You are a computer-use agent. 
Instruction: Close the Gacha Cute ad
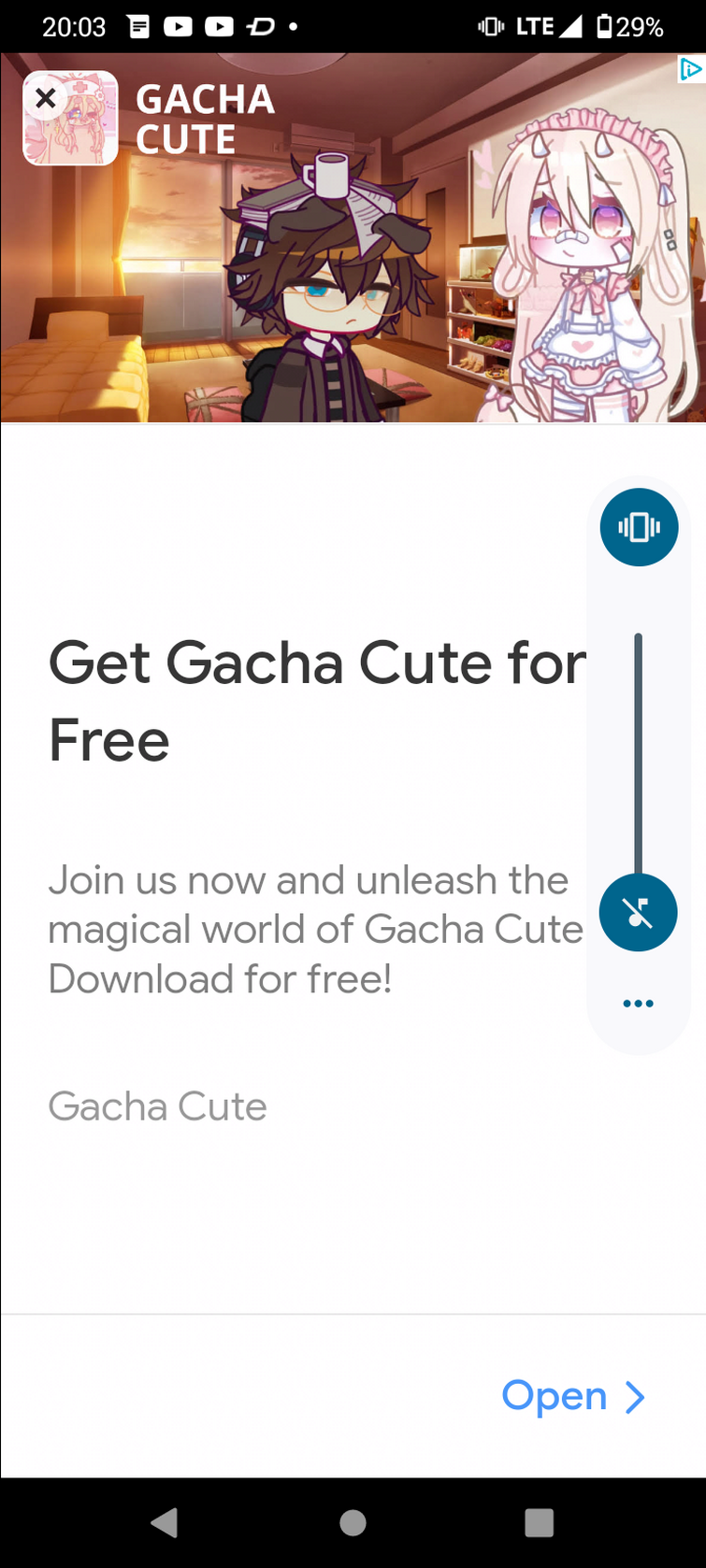pos(45,98)
